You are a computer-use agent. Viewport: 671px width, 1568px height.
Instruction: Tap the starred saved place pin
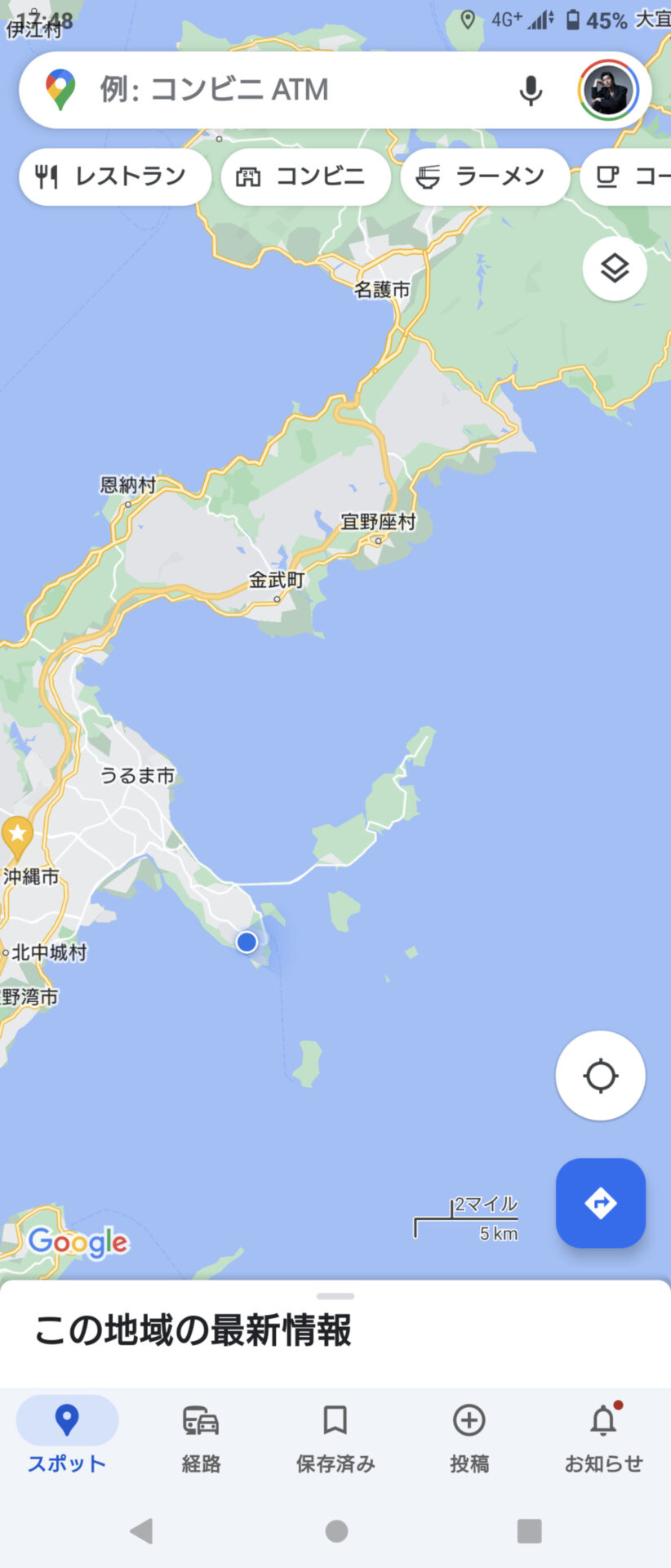[x=17, y=835]
